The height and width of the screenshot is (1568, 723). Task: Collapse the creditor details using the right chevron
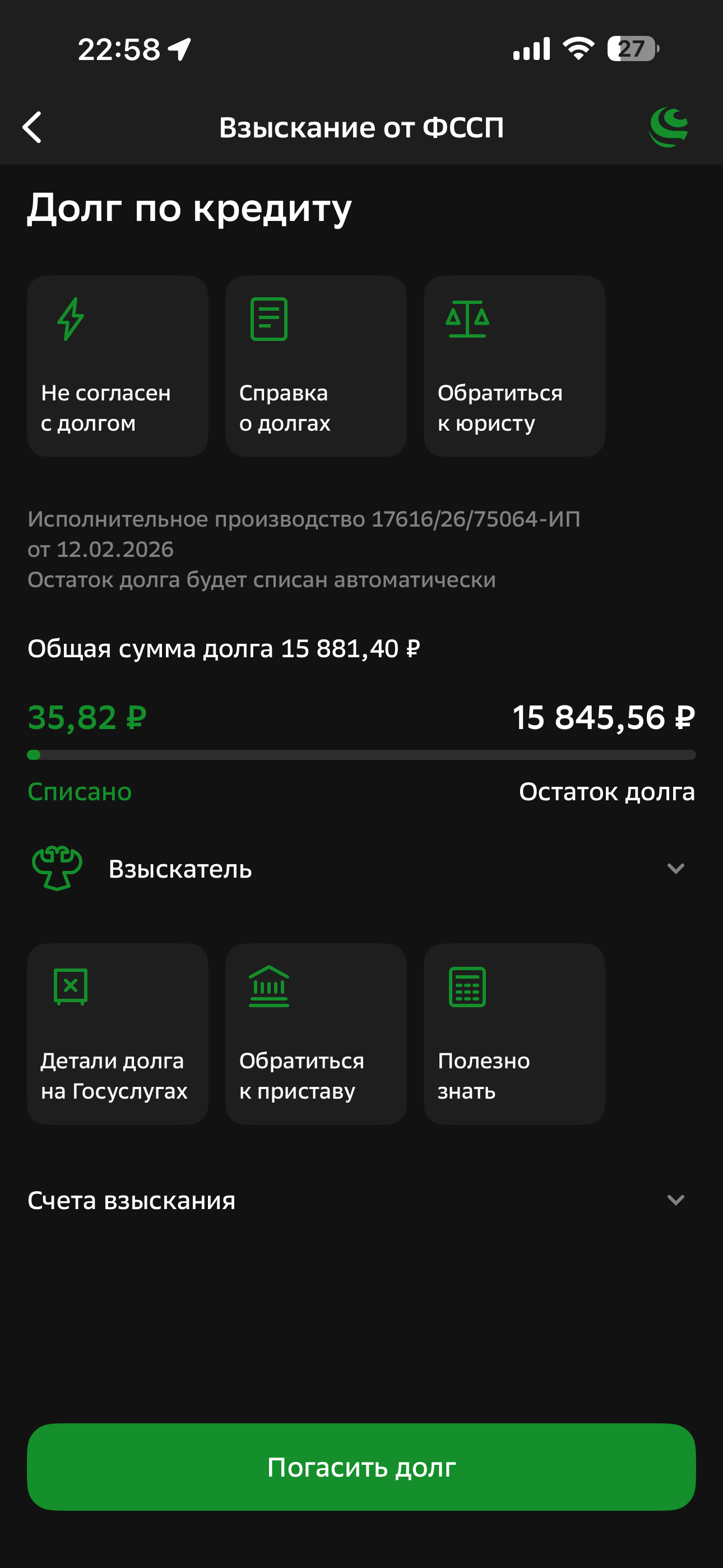point(676,869)
